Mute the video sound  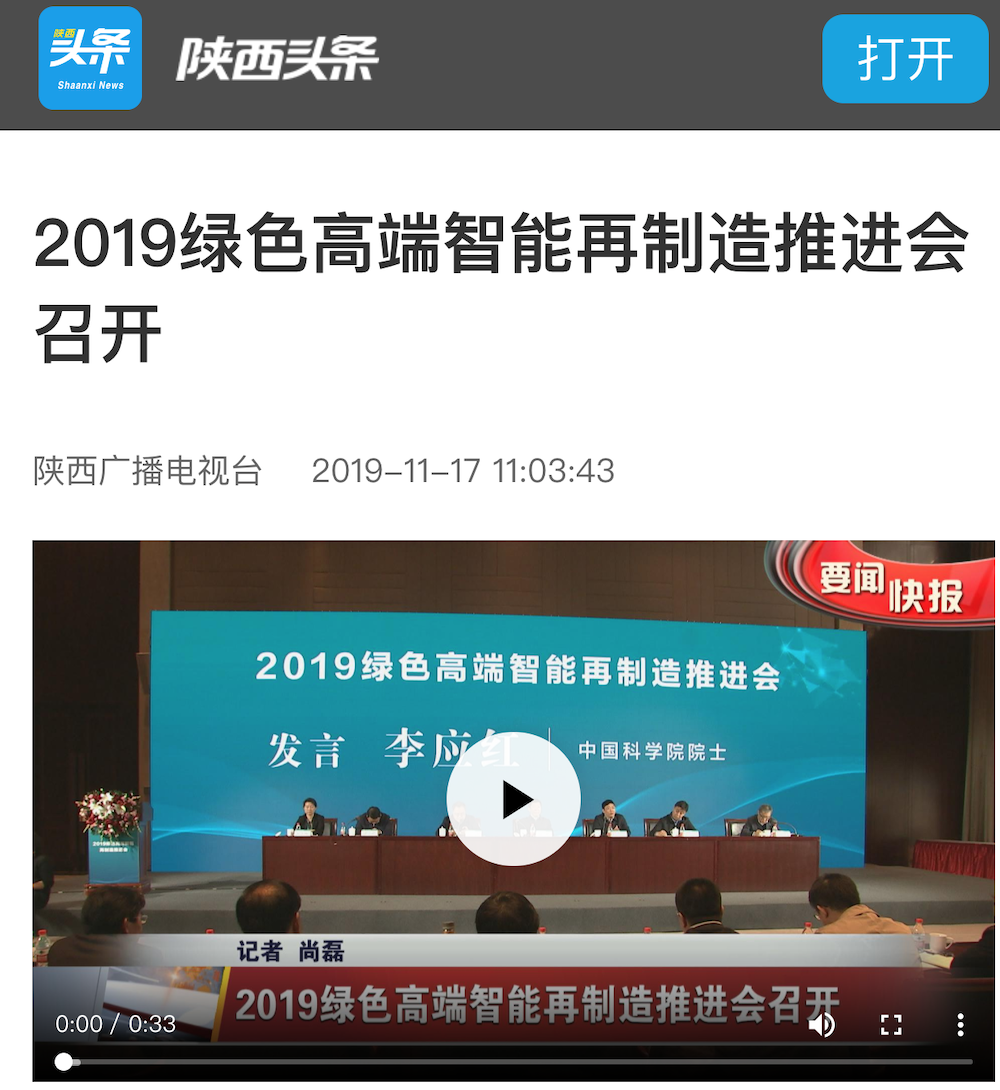(x=822, y=1024)
